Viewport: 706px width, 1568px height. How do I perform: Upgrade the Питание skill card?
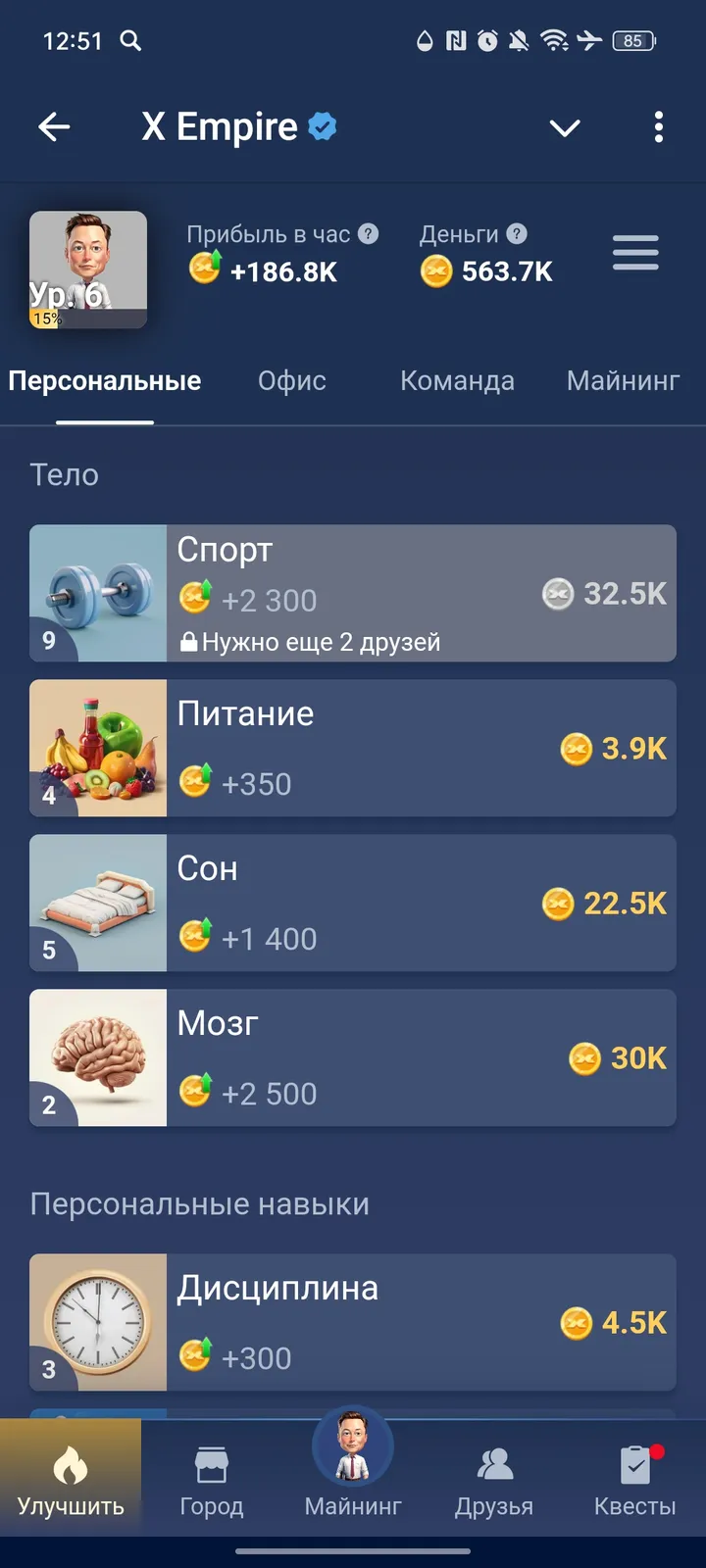pos(353,748)
